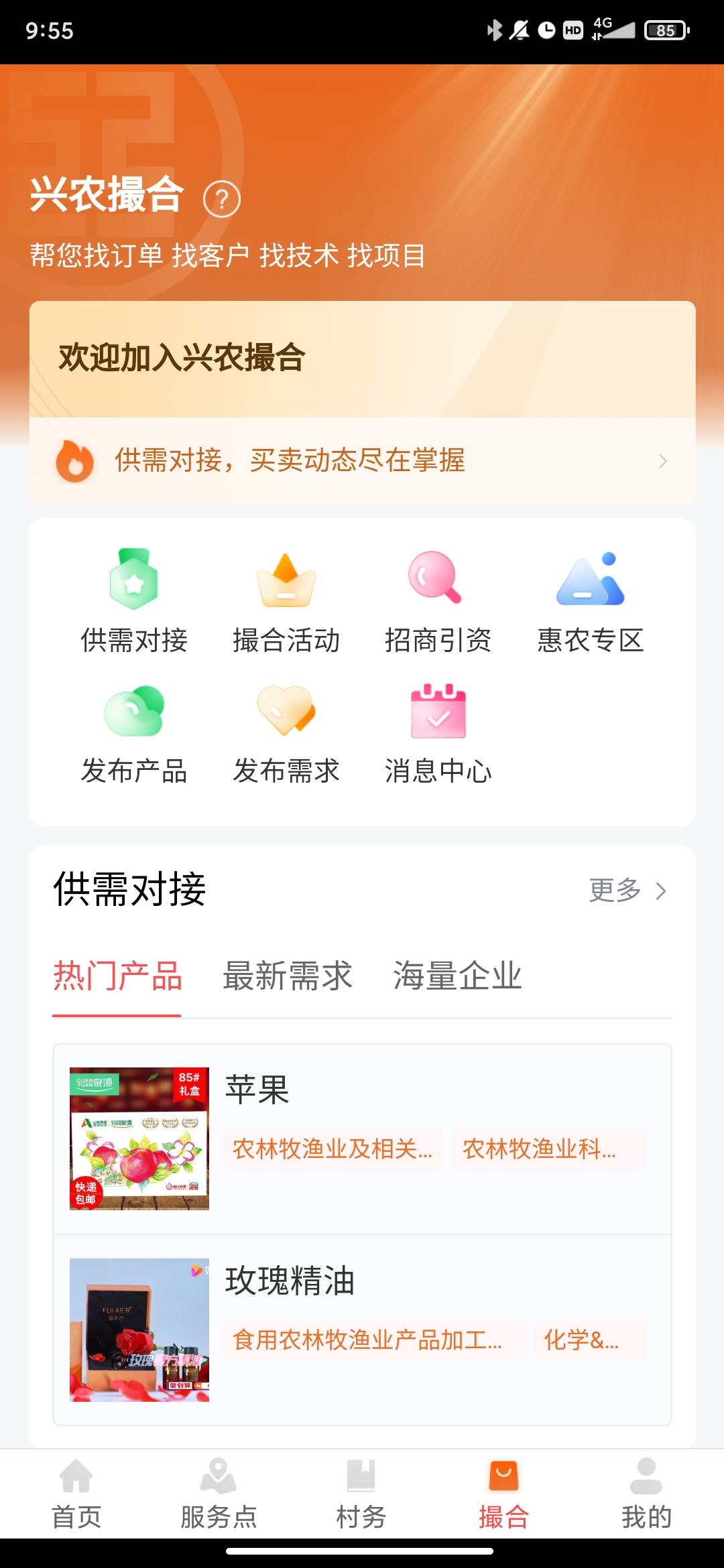
Task: Switch to the 最新需求 tab
Action: point(287,976)
